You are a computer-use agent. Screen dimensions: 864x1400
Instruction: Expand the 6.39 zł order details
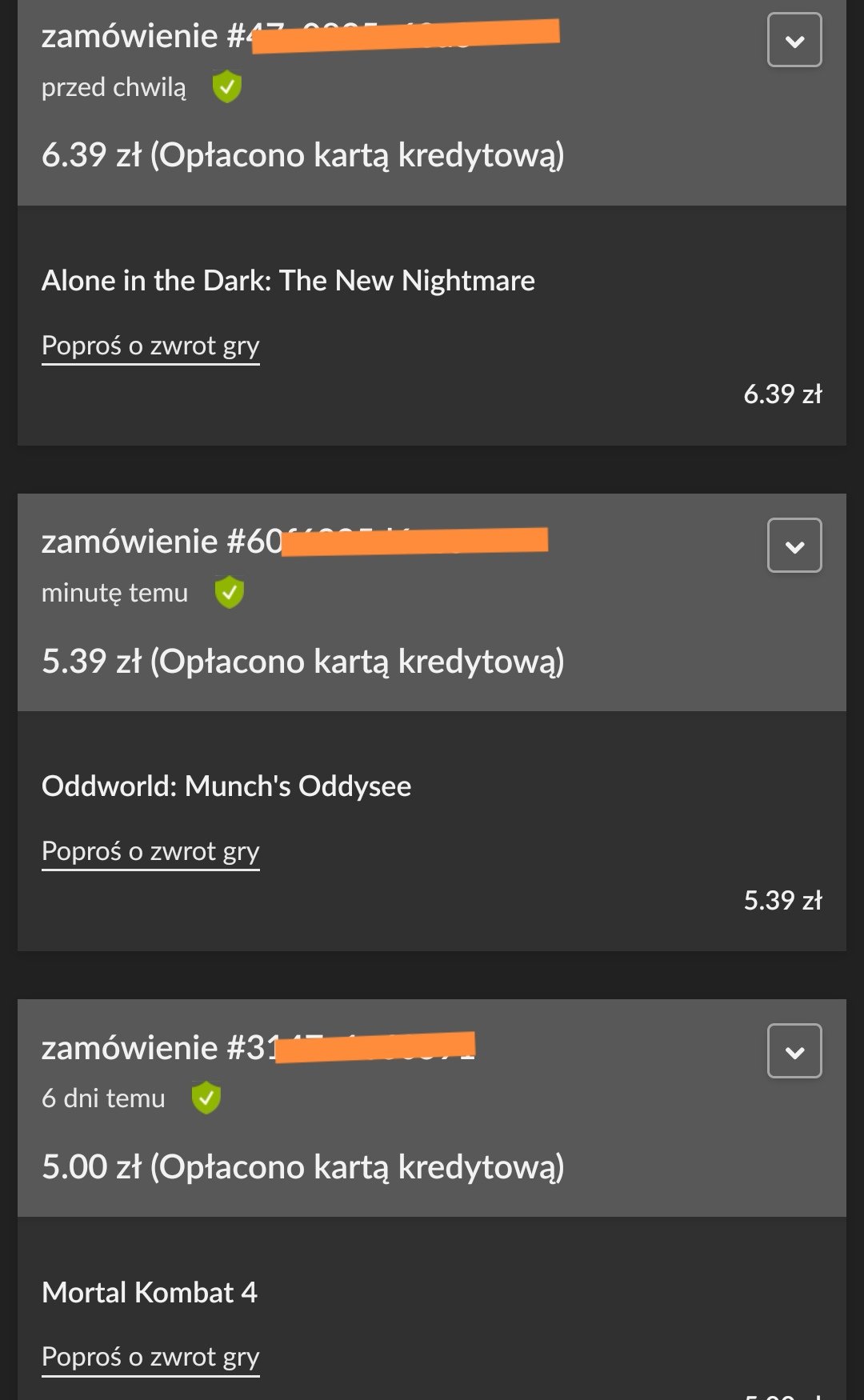(794, 40)
